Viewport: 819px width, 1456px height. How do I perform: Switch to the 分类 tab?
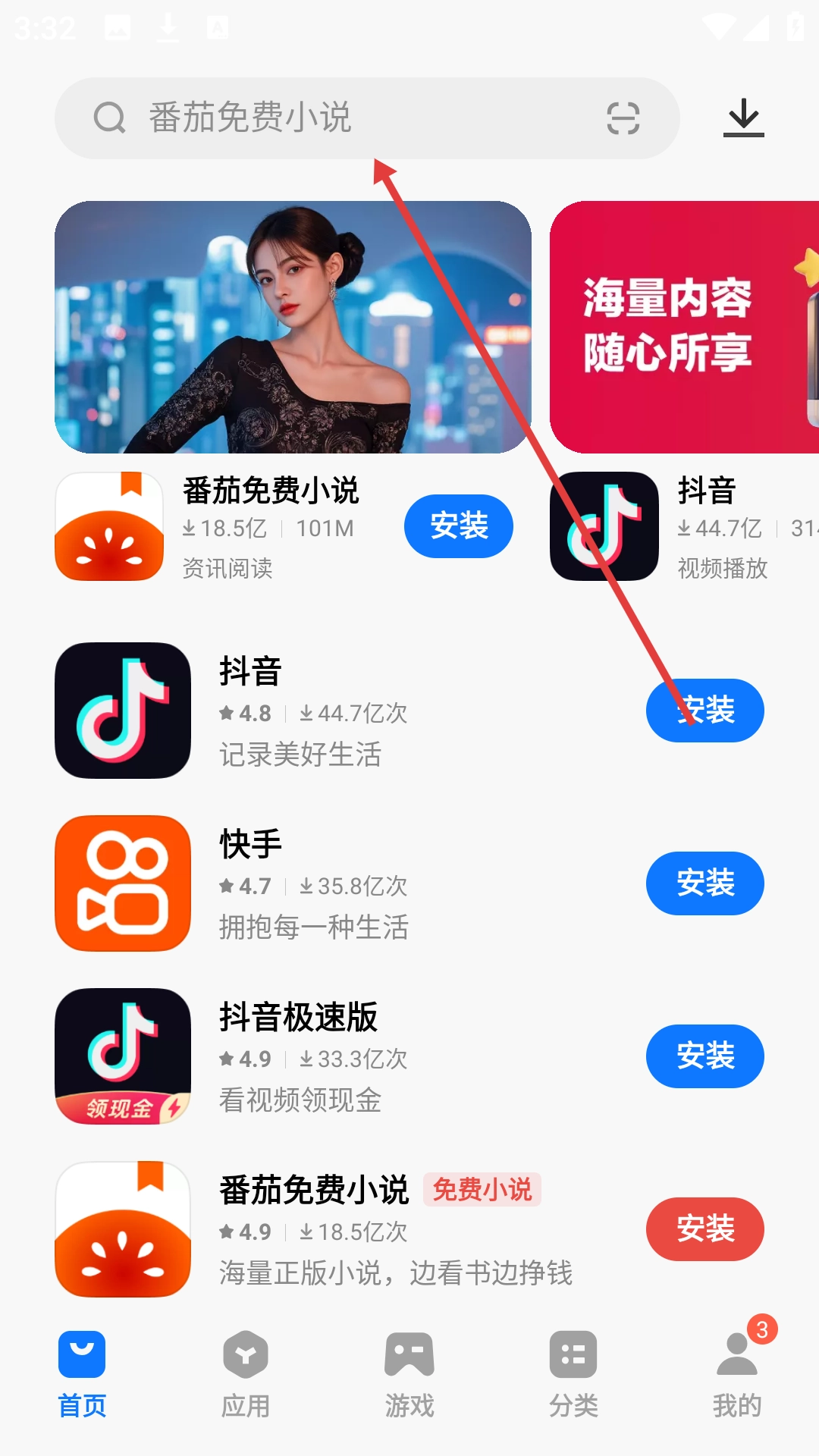click(573, 1374)
